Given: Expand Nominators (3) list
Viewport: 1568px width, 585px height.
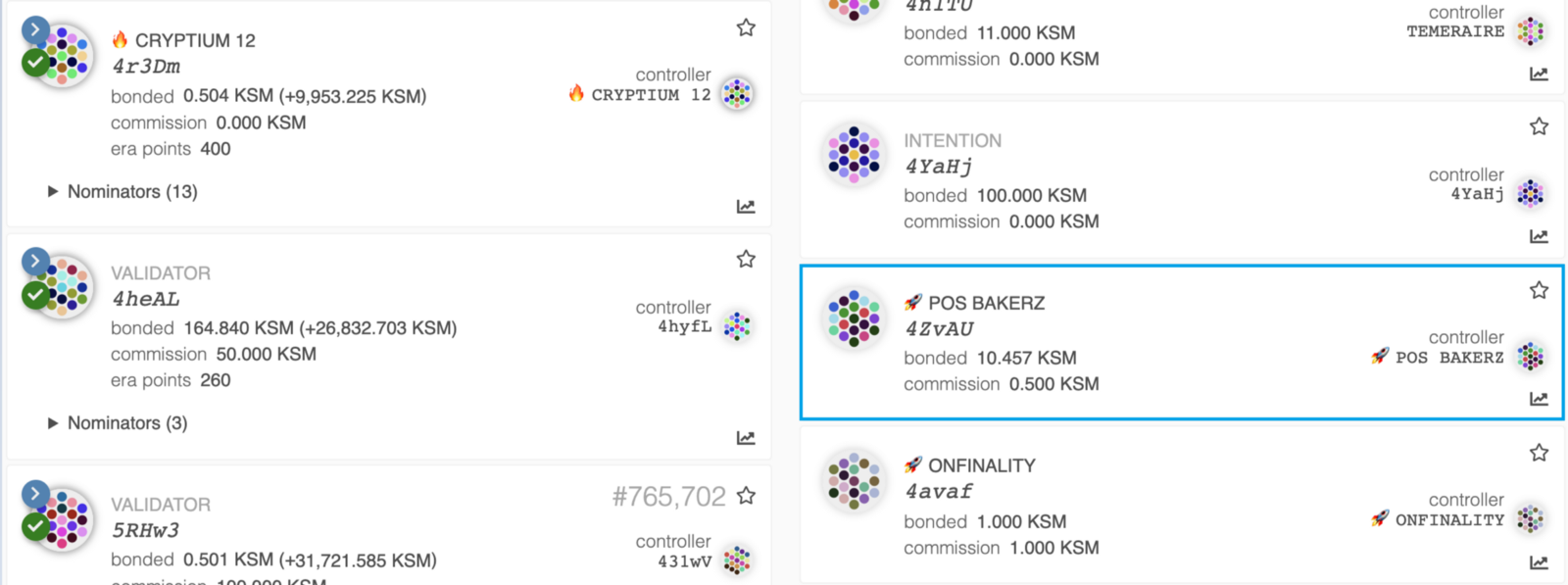Looking at the screenshot, I should click(x=118, y=423).
